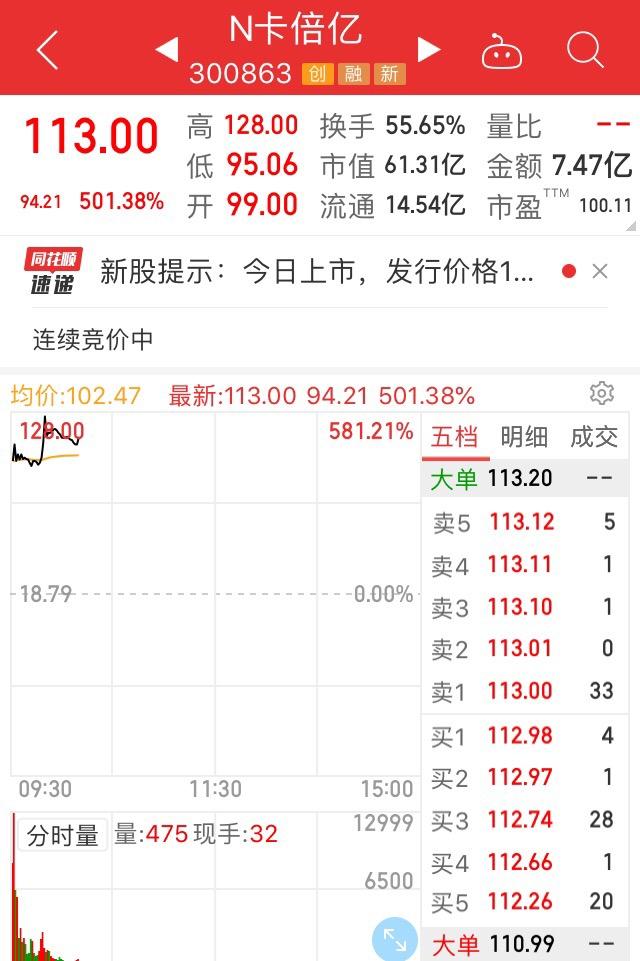
Task: Open the 分时量 indicator selector
Action: coord(62,835)
